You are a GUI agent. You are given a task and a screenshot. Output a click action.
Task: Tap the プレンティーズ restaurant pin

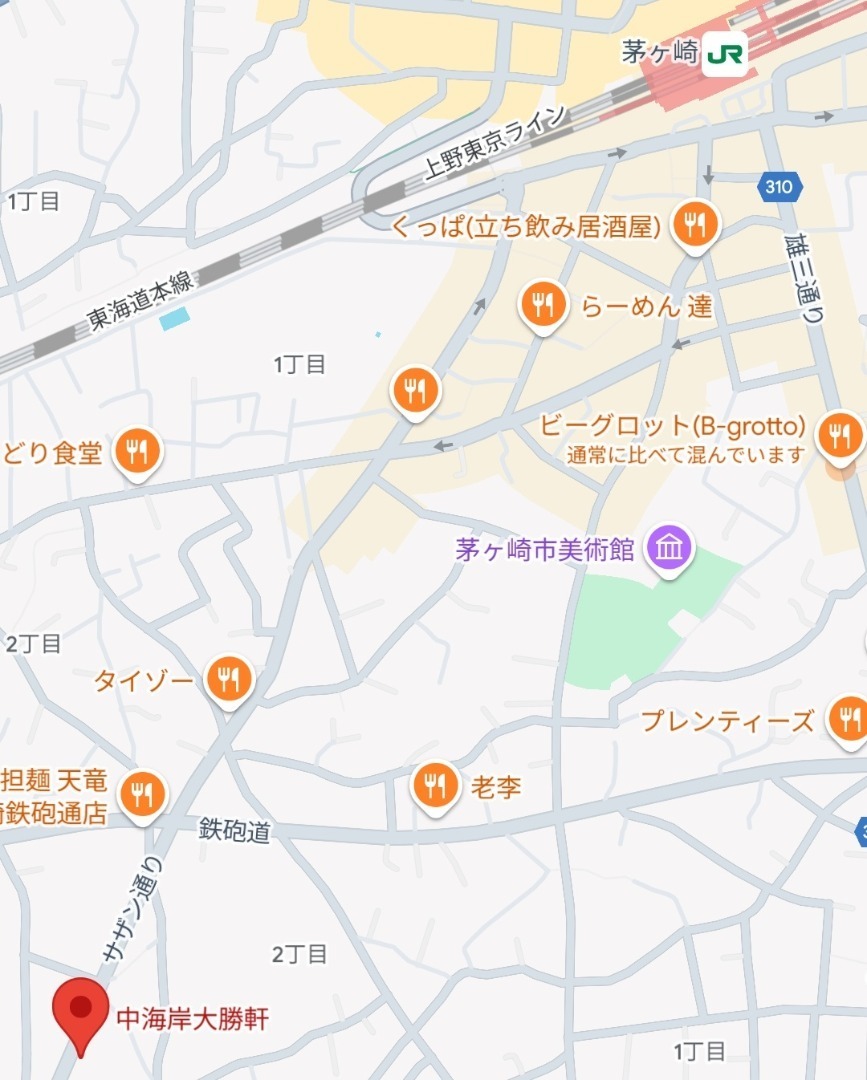pos(850,718)
